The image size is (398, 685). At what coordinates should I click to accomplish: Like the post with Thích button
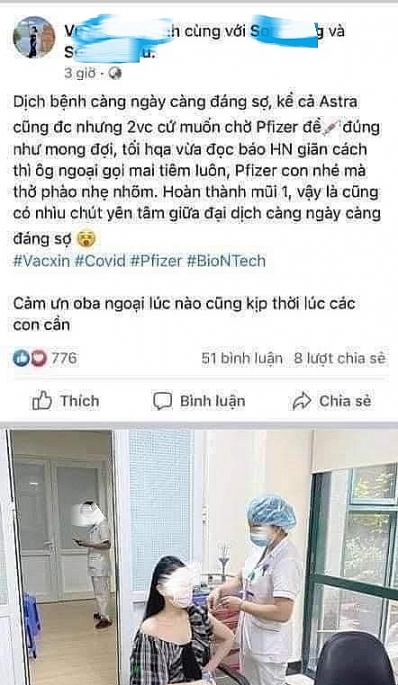coord(66,401)
